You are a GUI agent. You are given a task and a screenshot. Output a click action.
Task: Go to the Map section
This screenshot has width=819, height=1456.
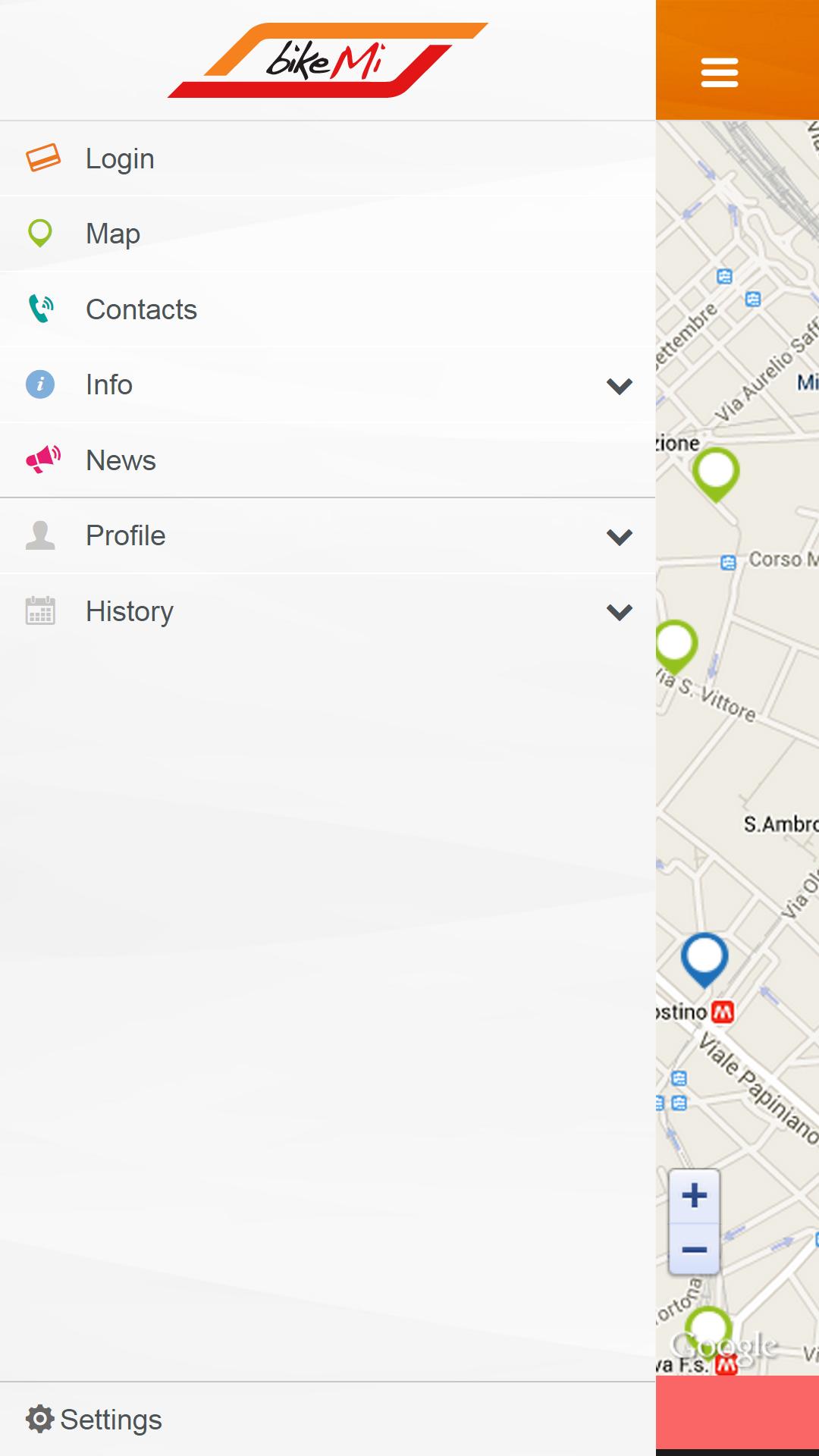(x=113, y=234)
